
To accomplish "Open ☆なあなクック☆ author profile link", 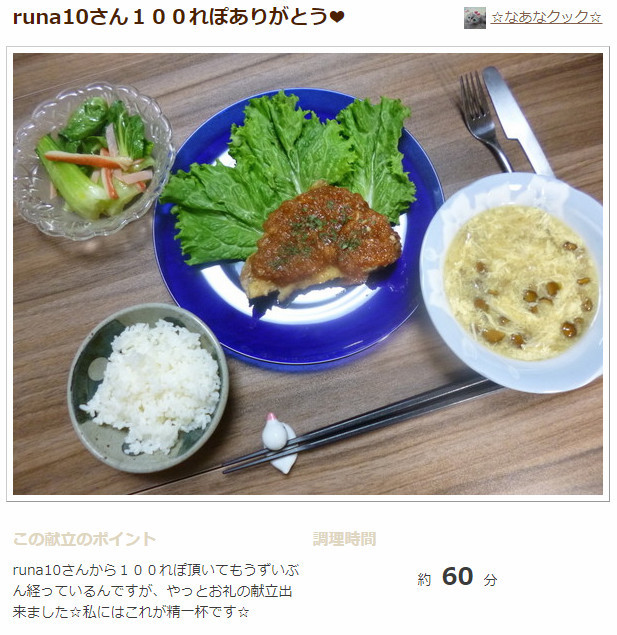I will click(x=546, y=18).
